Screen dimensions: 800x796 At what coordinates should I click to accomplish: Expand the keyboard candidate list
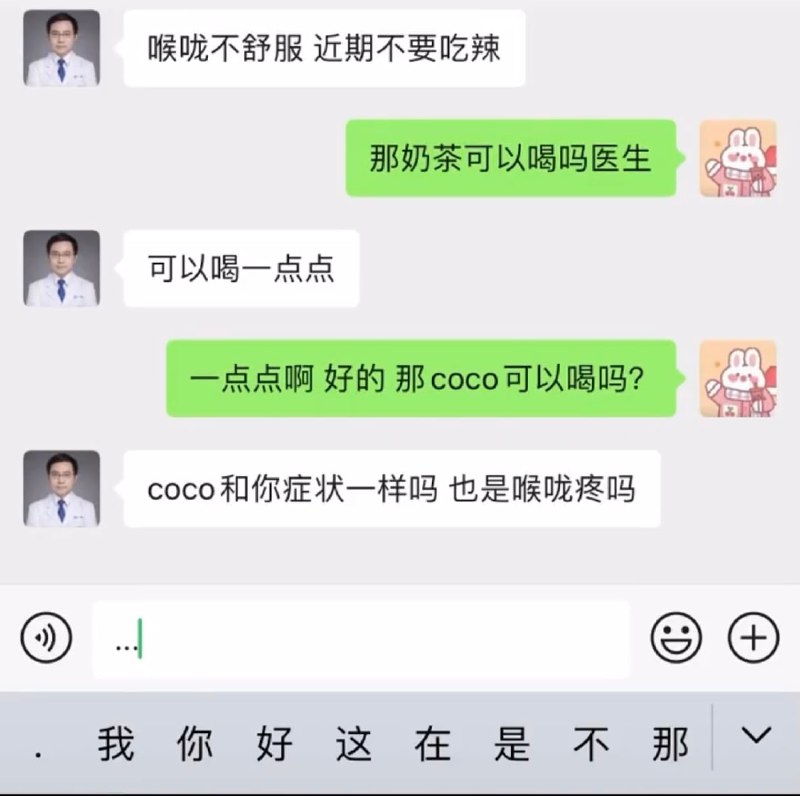756,736
